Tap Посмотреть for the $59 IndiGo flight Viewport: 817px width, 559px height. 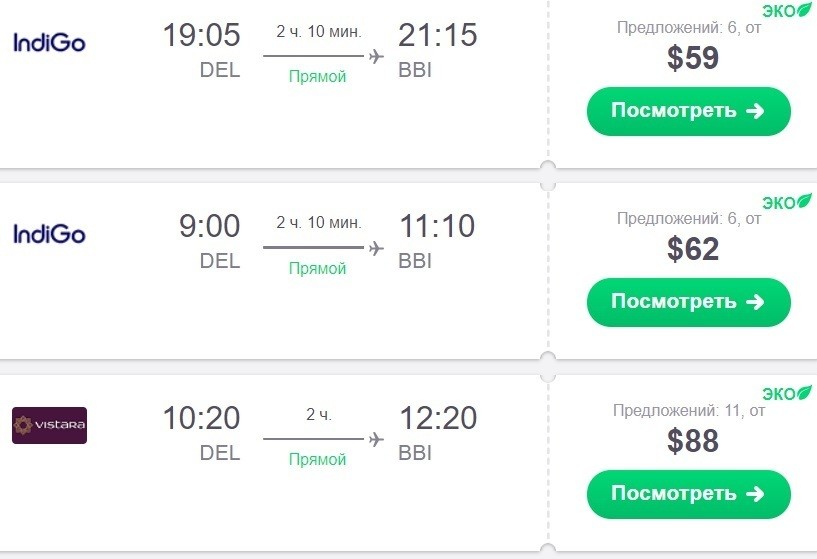(x=687, y=111)
